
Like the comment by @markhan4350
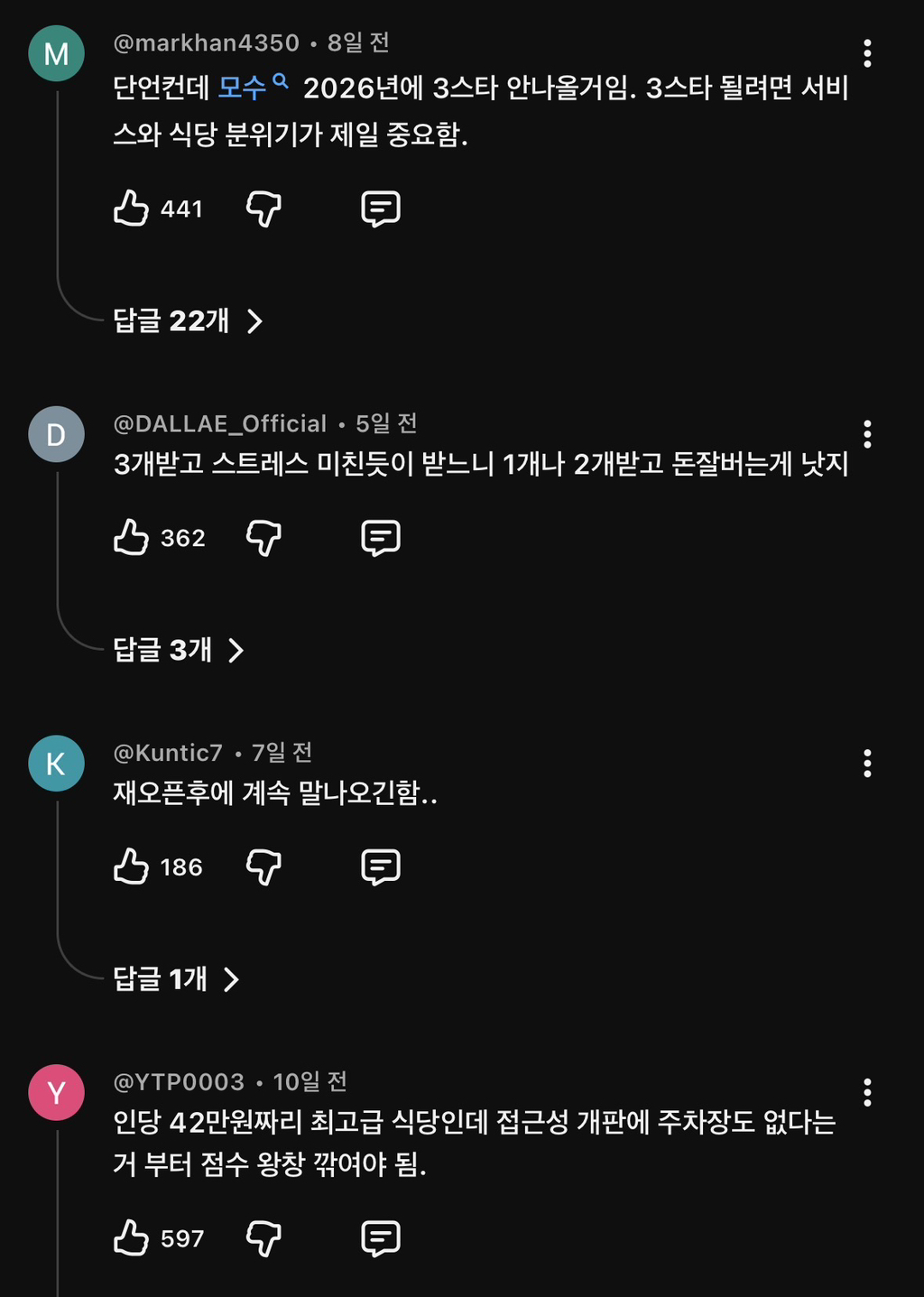[132, 208]
